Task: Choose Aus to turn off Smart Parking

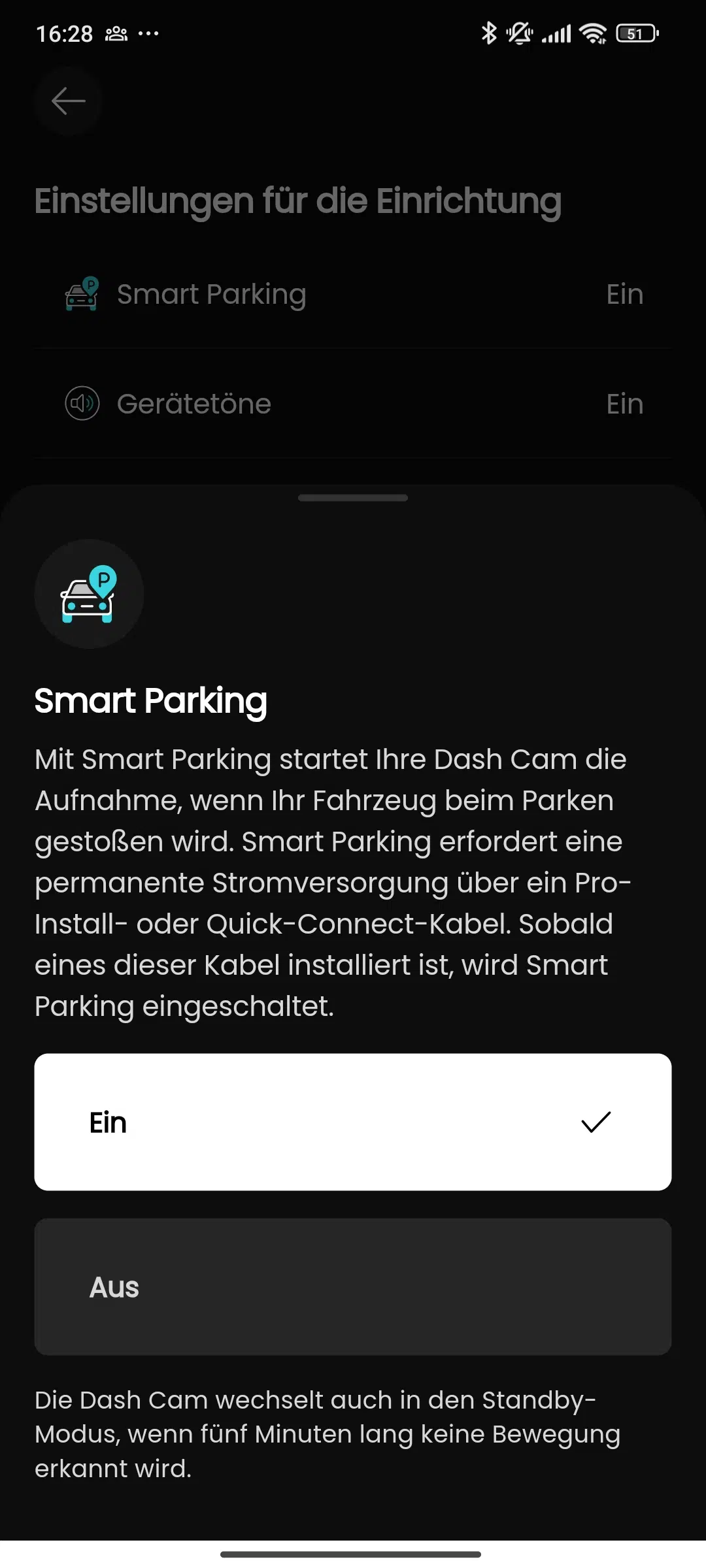Action: [353, 1286]
